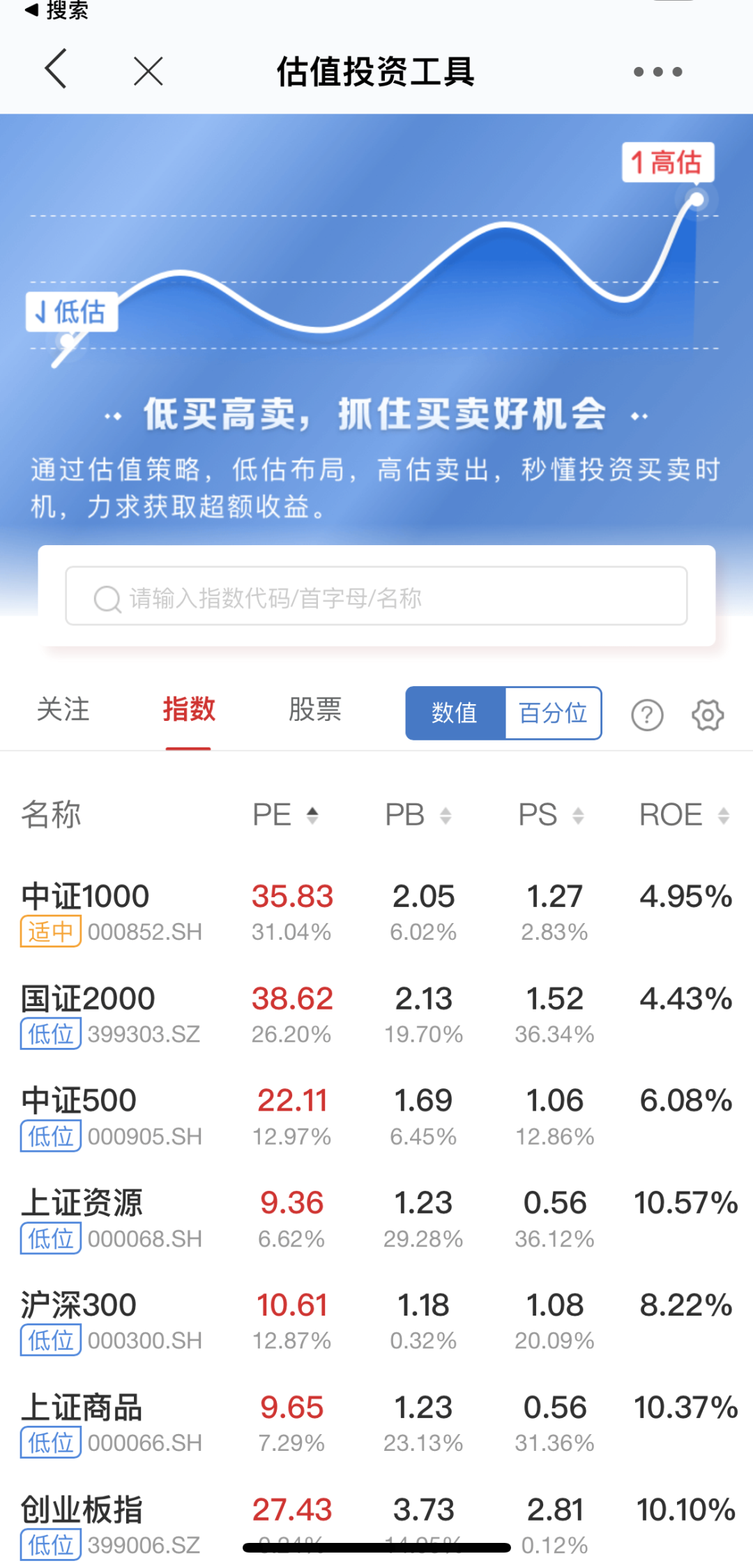Switch to the 股票 tab
Screen dimensions: 753x1568
click(x=314, y=710)
